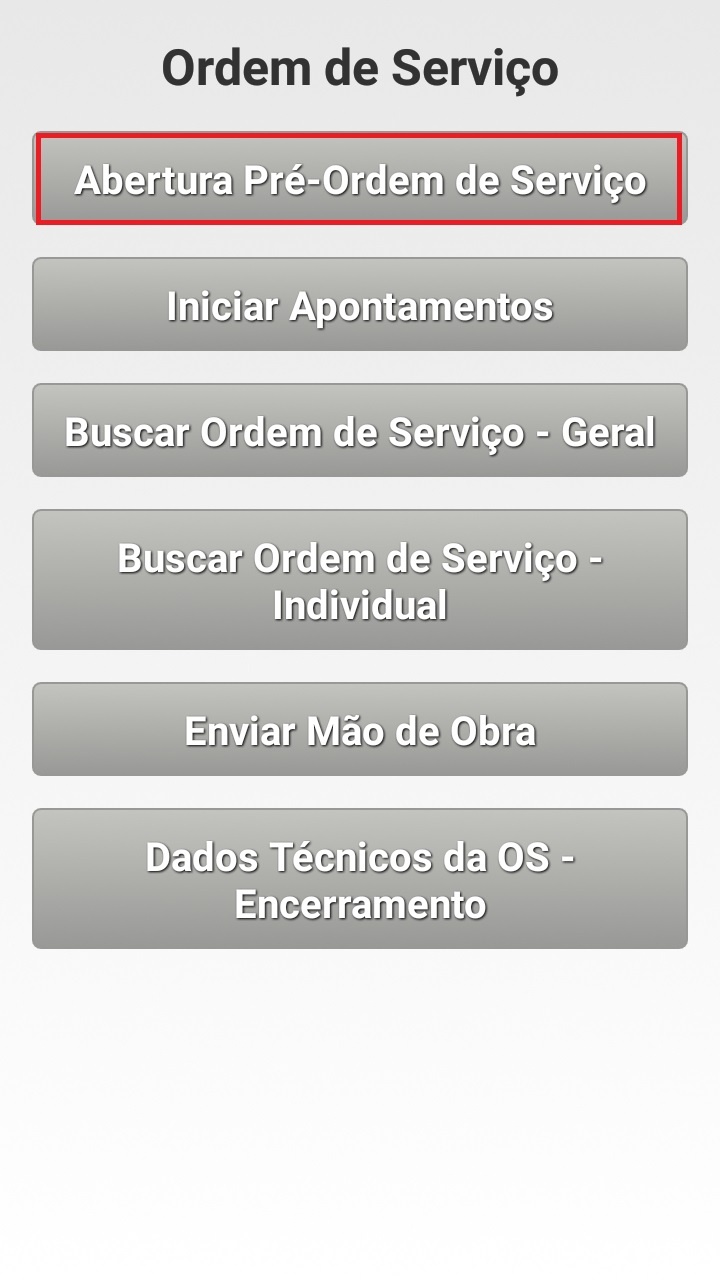Select Buscar Ordem de Serviço - Geral
This screenshot has width=720, height=1280.
[x=360, y=431]
